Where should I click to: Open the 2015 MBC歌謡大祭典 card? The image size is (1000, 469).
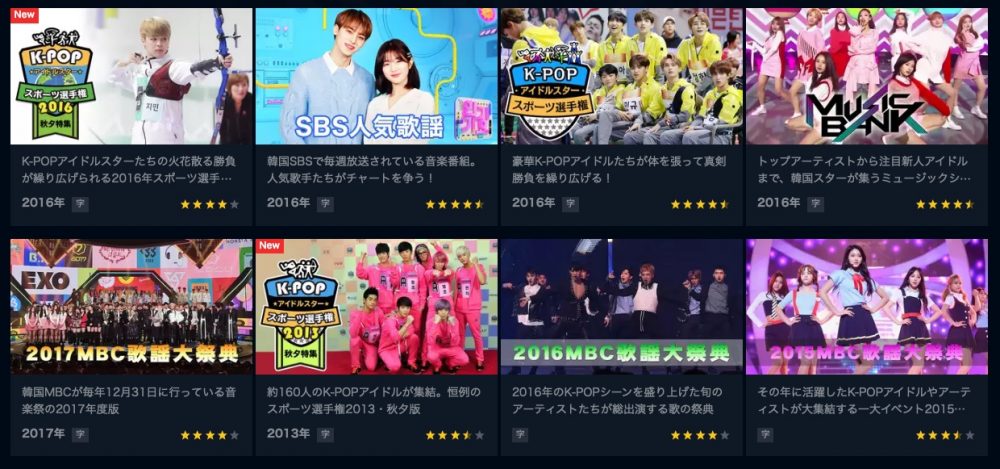[x=866, y=307]
